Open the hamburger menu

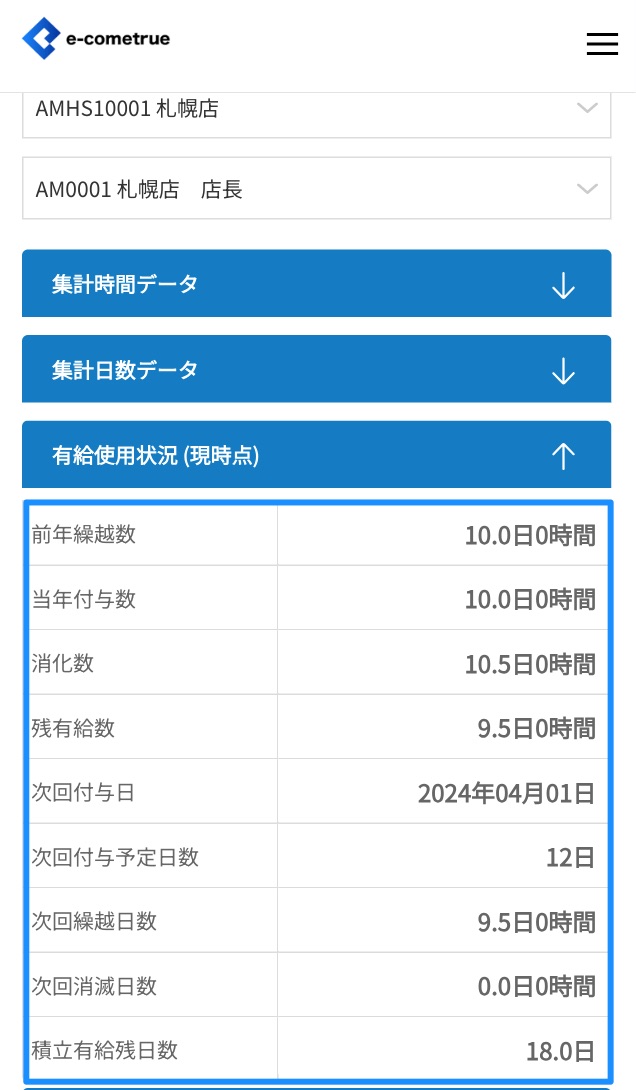point(602,44)
